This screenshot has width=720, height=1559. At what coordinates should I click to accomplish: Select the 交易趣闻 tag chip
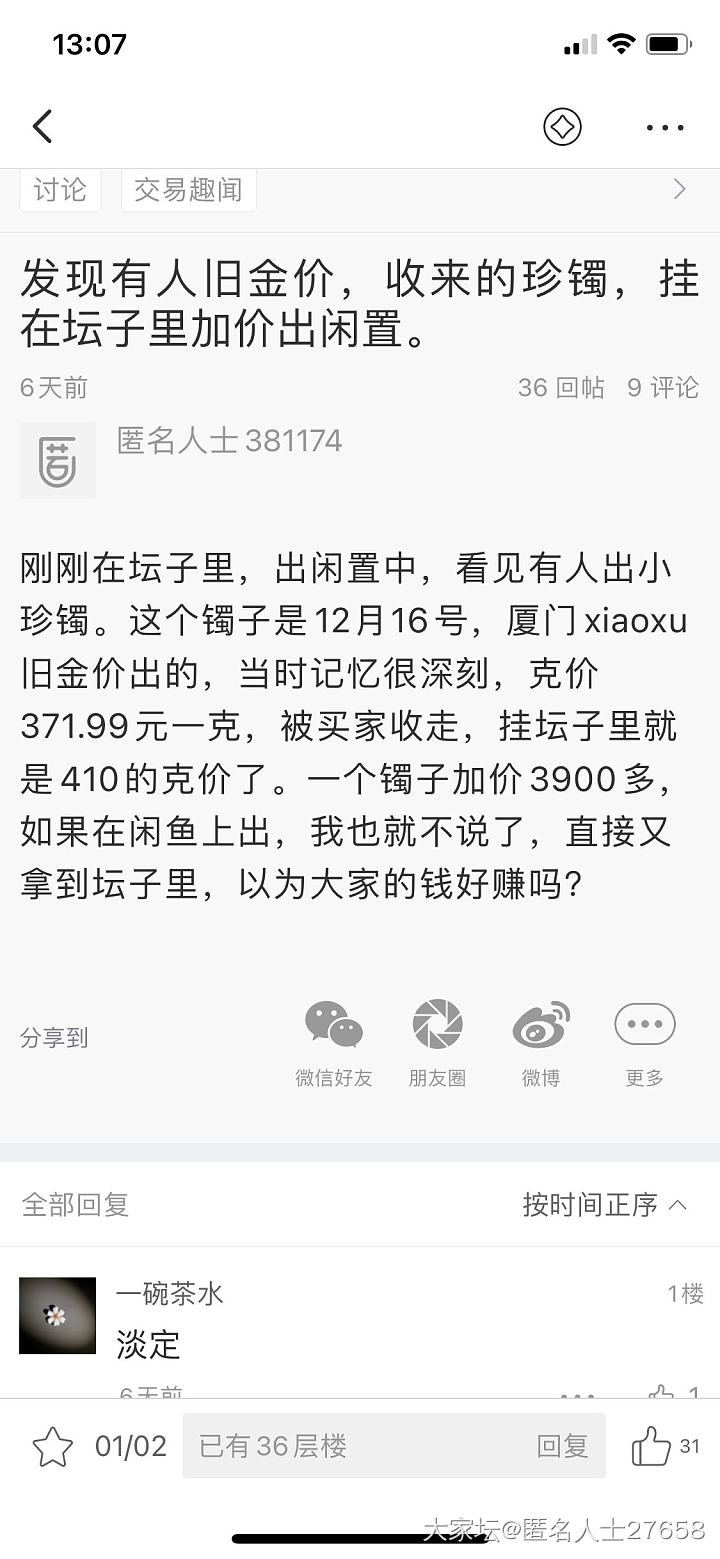[x=188, y=189]
